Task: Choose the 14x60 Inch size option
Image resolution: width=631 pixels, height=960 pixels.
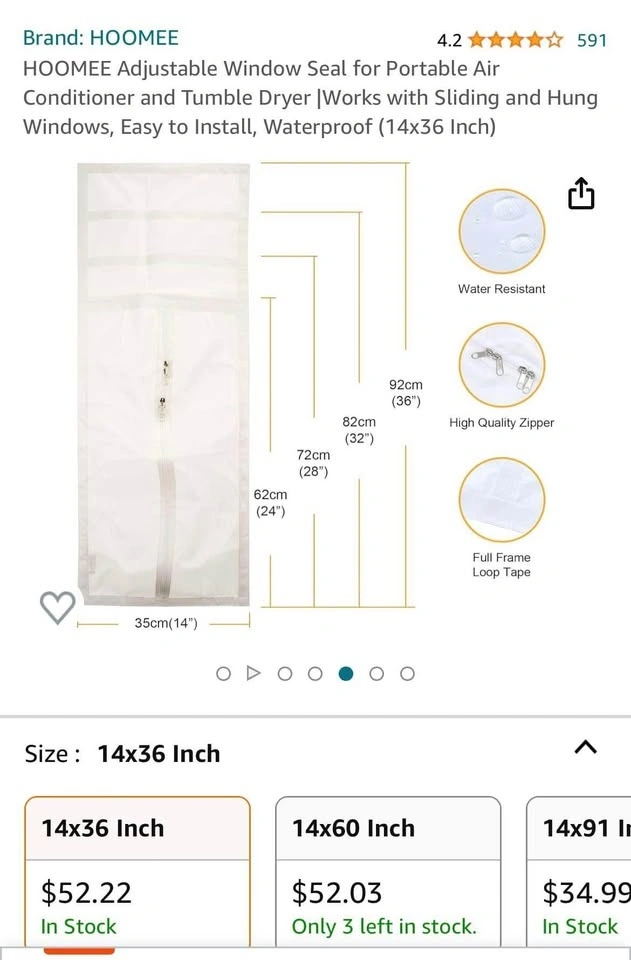Action: pyautogui.click(x=388, y=870)
